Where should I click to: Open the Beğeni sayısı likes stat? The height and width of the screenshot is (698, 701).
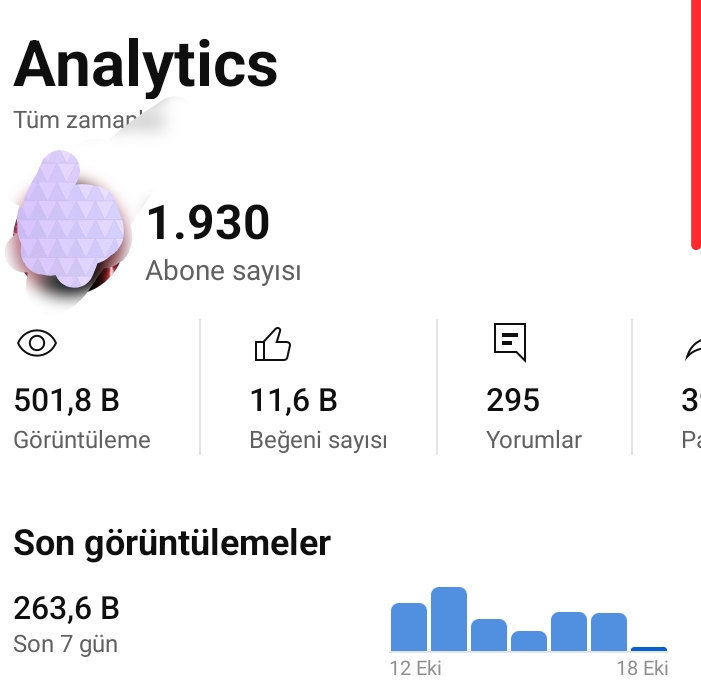(318, 387)
